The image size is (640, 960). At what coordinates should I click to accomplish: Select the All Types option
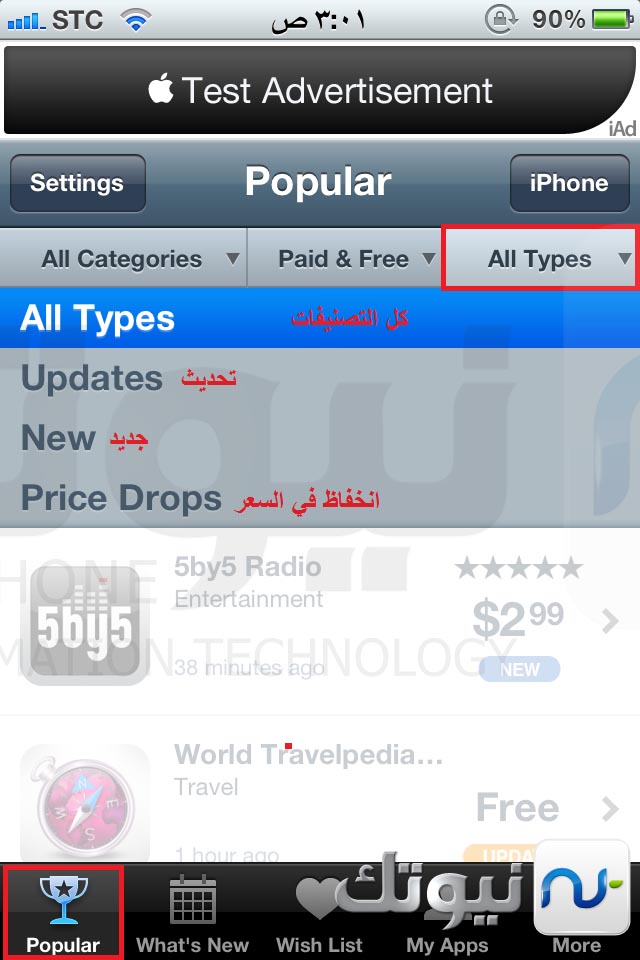coord(98,319)
